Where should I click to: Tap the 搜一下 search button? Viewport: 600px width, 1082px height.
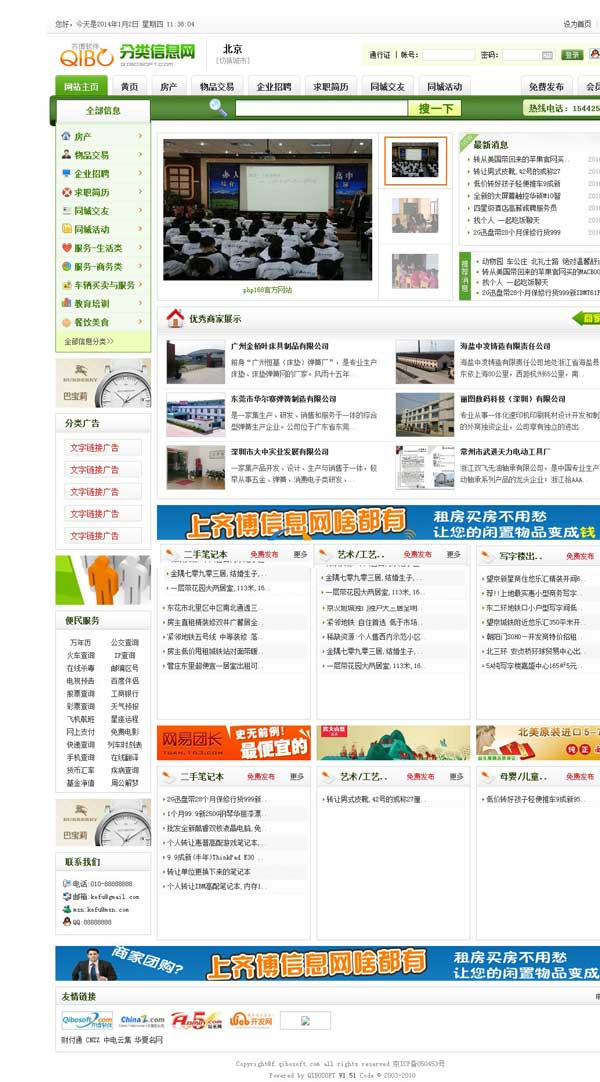click(x=434, y=109)
